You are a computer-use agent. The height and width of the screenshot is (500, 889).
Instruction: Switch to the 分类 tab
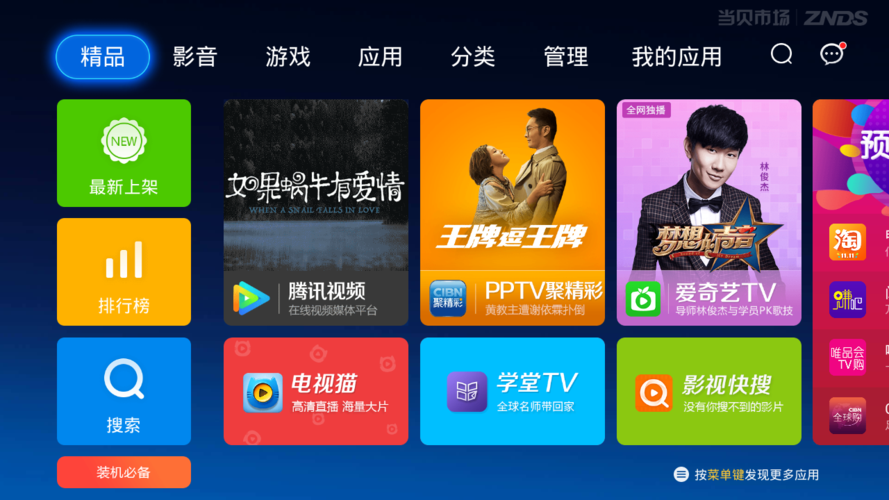pyautogui.click(x=473, y=57)
